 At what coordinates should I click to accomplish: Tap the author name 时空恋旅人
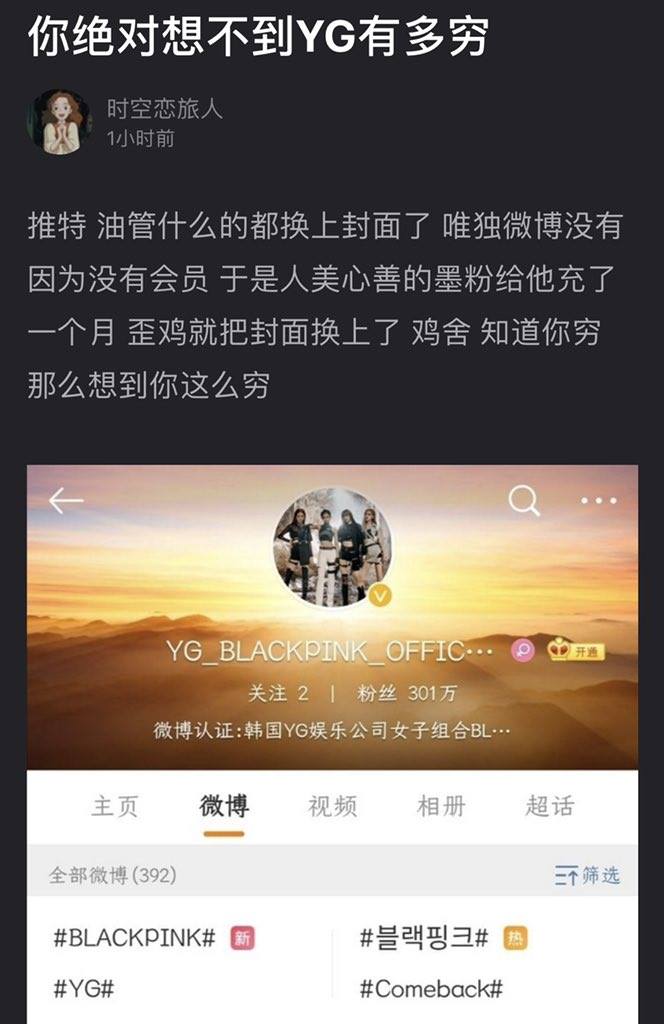click(164, 108)
